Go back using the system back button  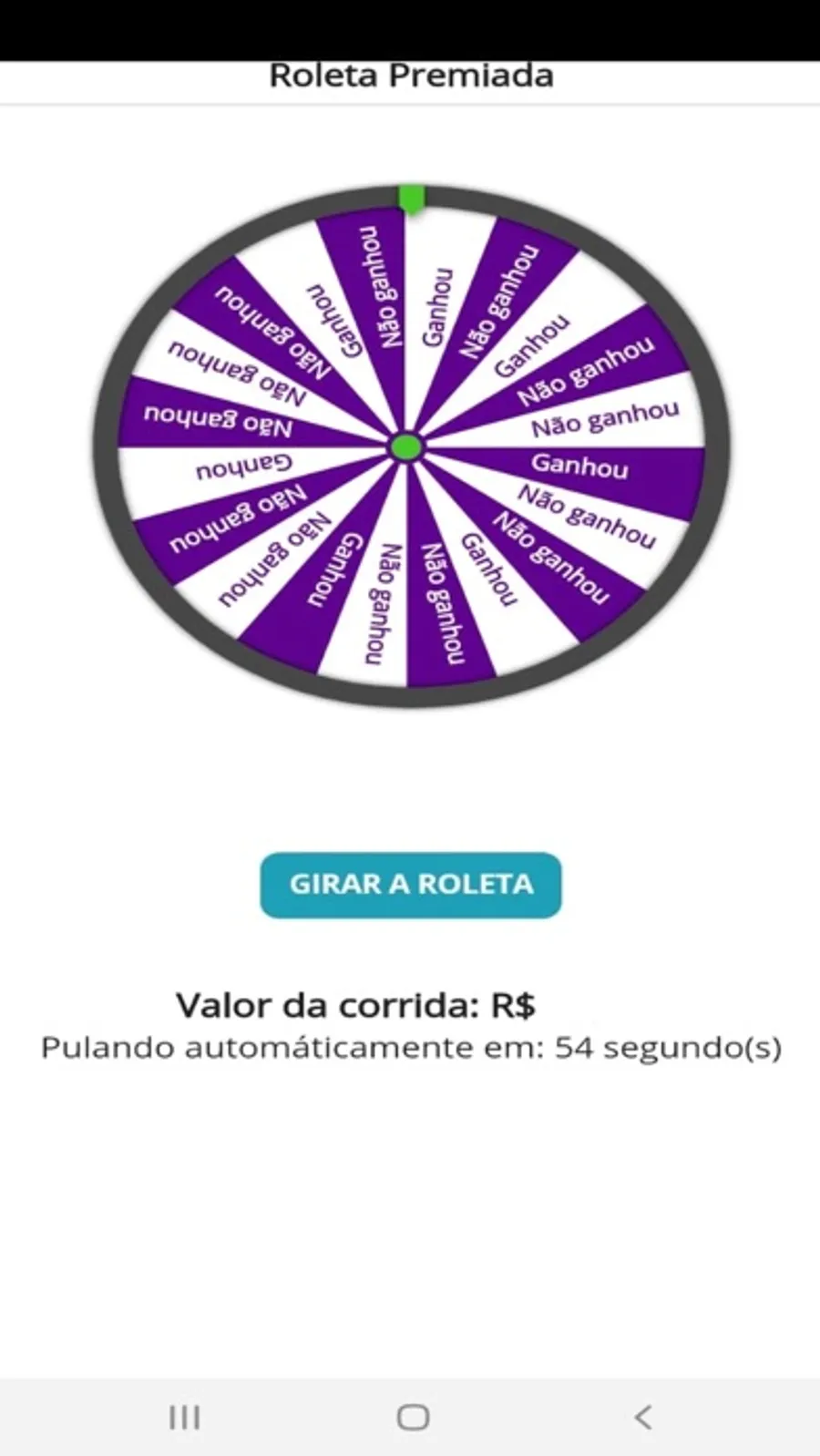tap(643, 1417)
